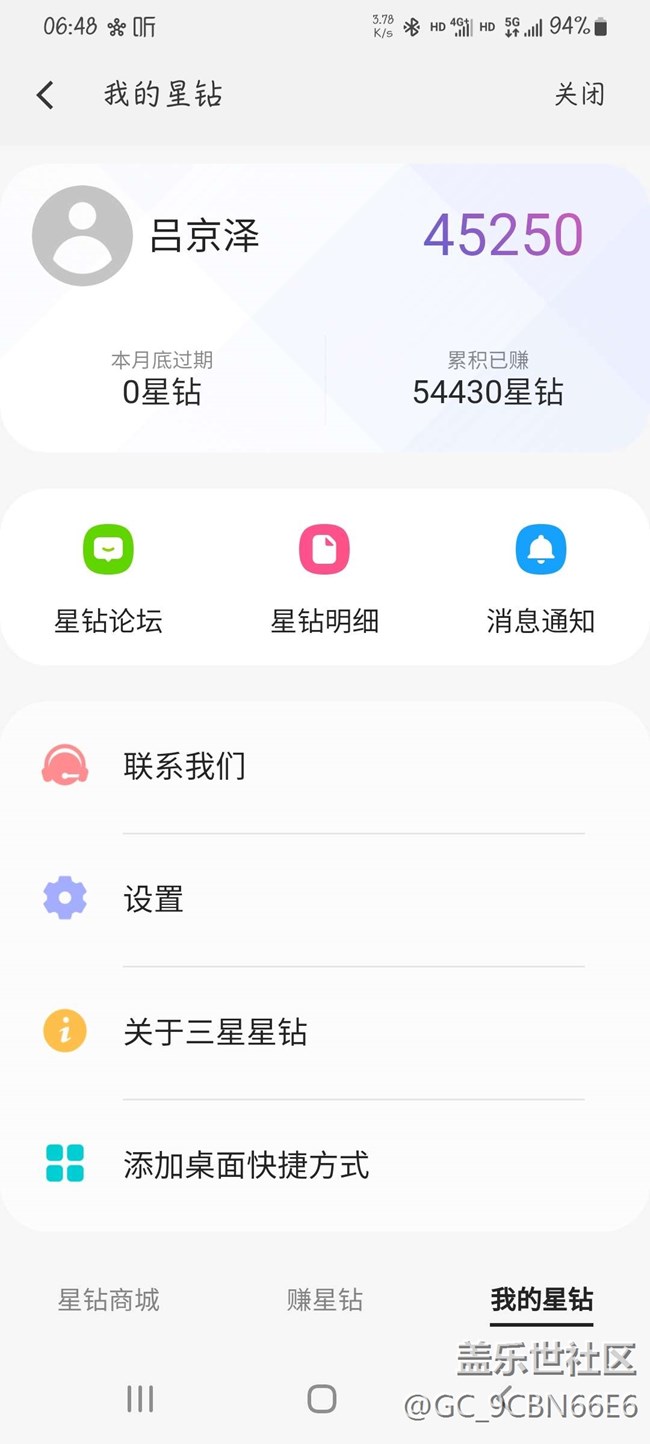The height and width of the screenshot is (1444, 650).
Task: Open 消息通知 notifications
Action: pos(540,578)
